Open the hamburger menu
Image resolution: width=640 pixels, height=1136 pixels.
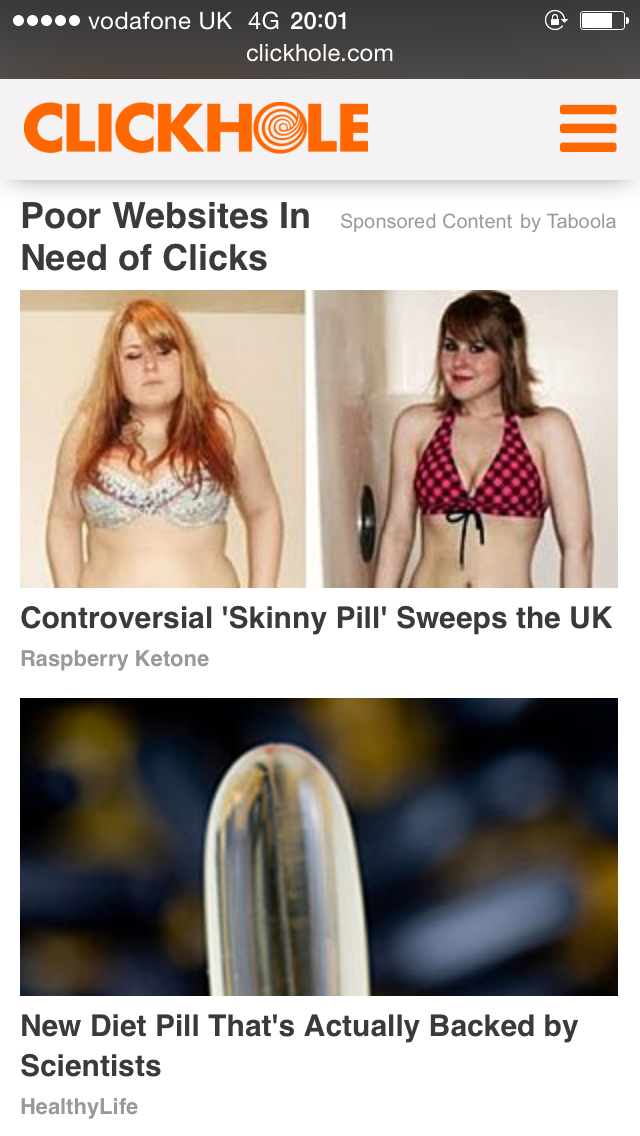588,129
